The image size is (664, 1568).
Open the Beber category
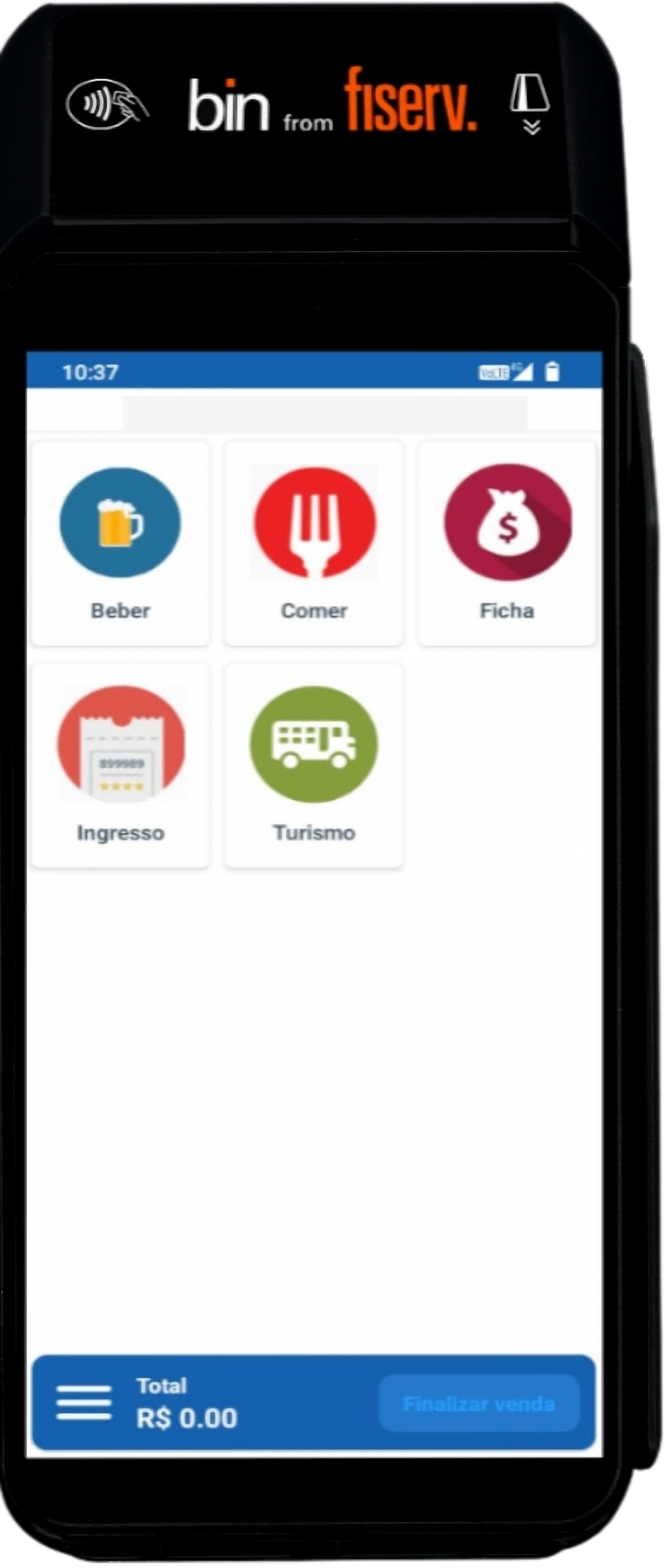[121, 543]
